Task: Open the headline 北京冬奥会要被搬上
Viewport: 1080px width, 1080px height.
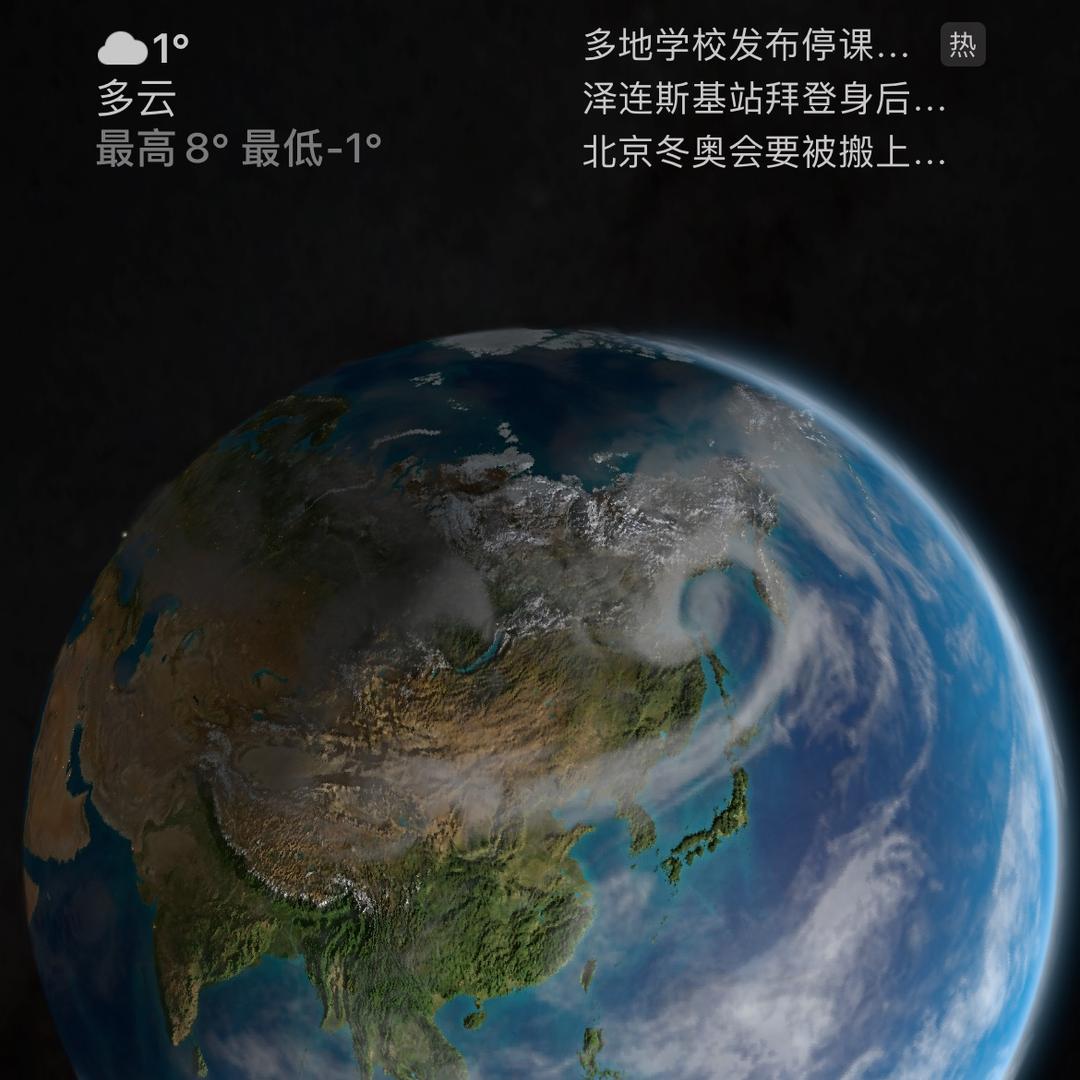Action: click(764, 153)
